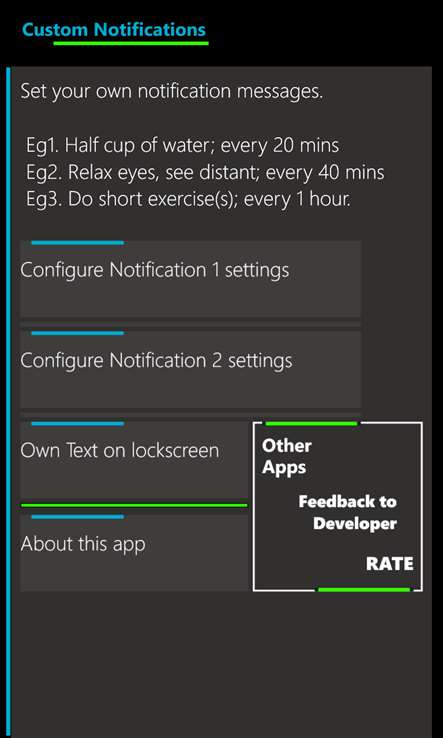Tap RATE to rate the app
This screenshot has height=738, width=443.
[x=390, y=563]
